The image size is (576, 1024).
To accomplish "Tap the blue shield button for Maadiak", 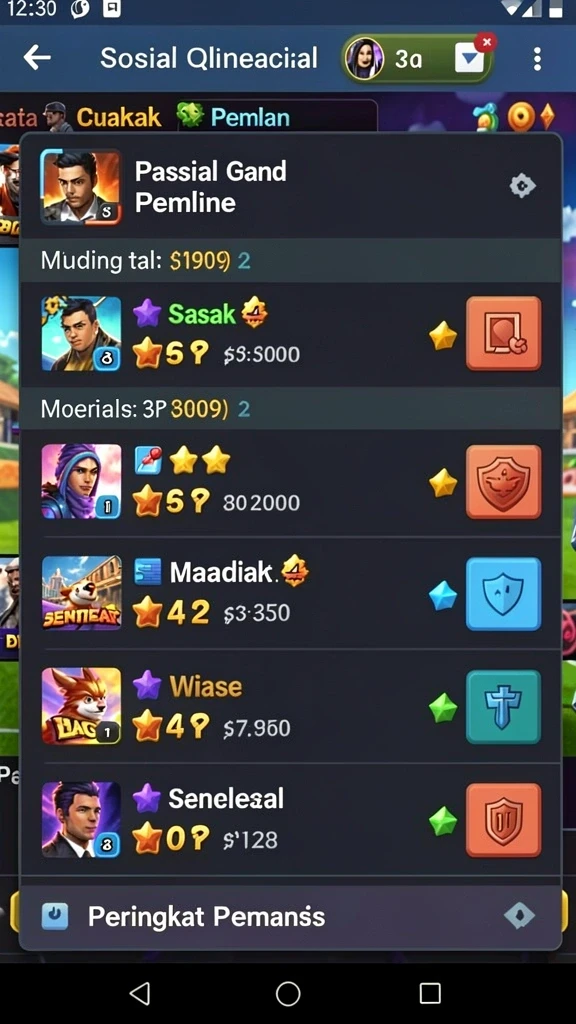I will [504, 594].
